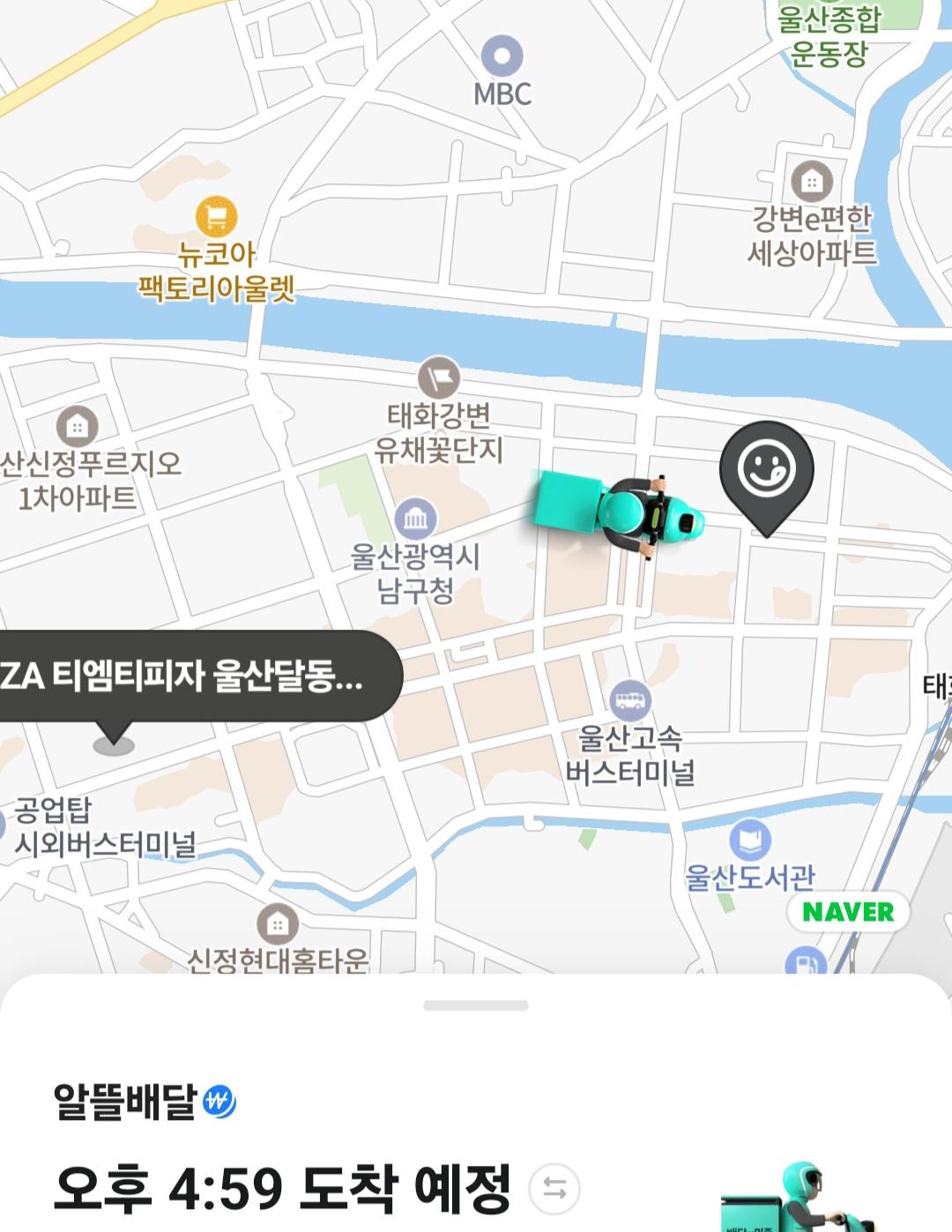The width and height of the screenshot is (952, 1232).
Task: Open the 티엠티피자 울산달동 restaurant tooltip
Action: pos(185,676)
